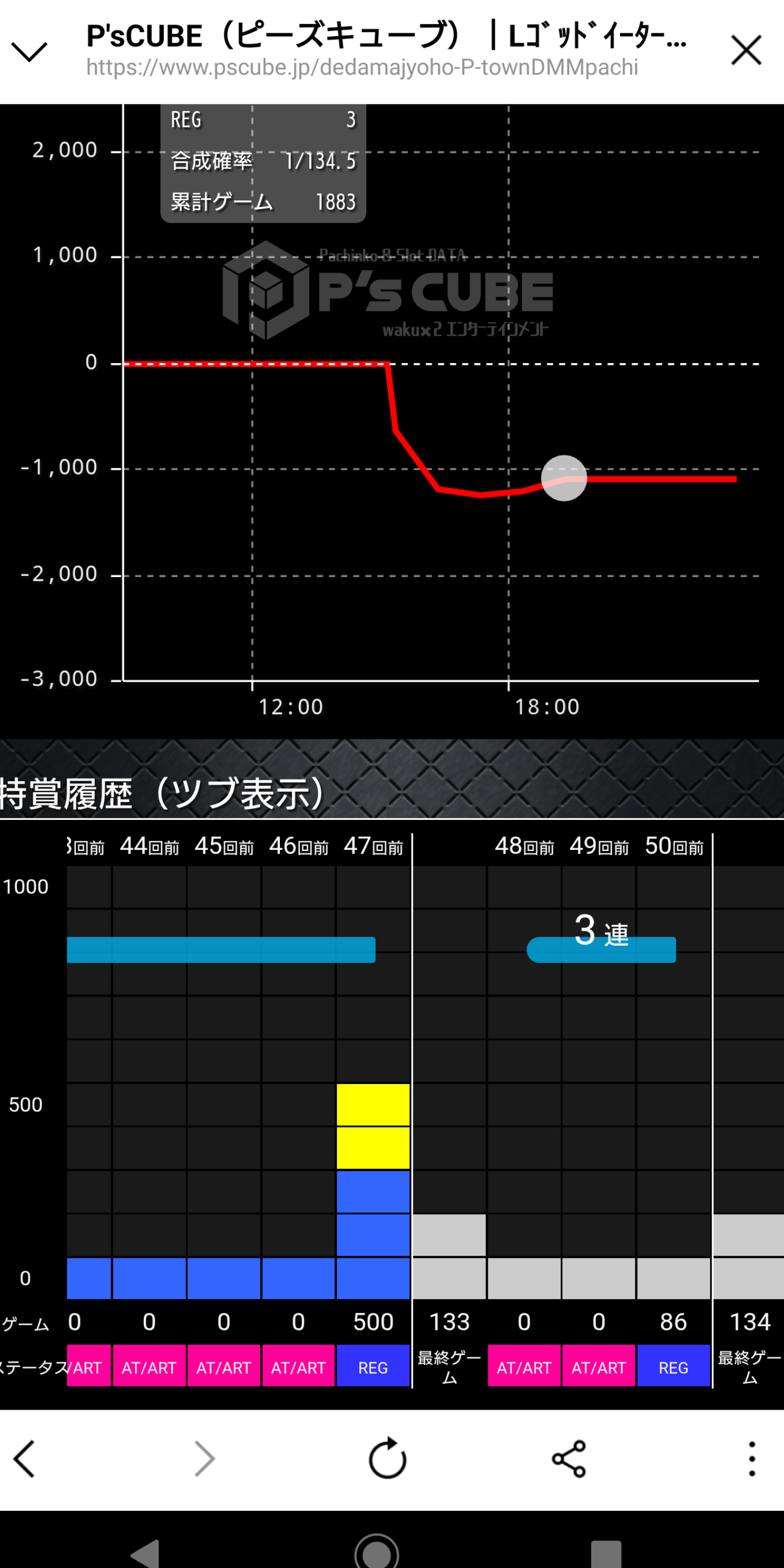Open the three-dot overflow menu
Screen dimensions: 784x1568
point(752,1459)
